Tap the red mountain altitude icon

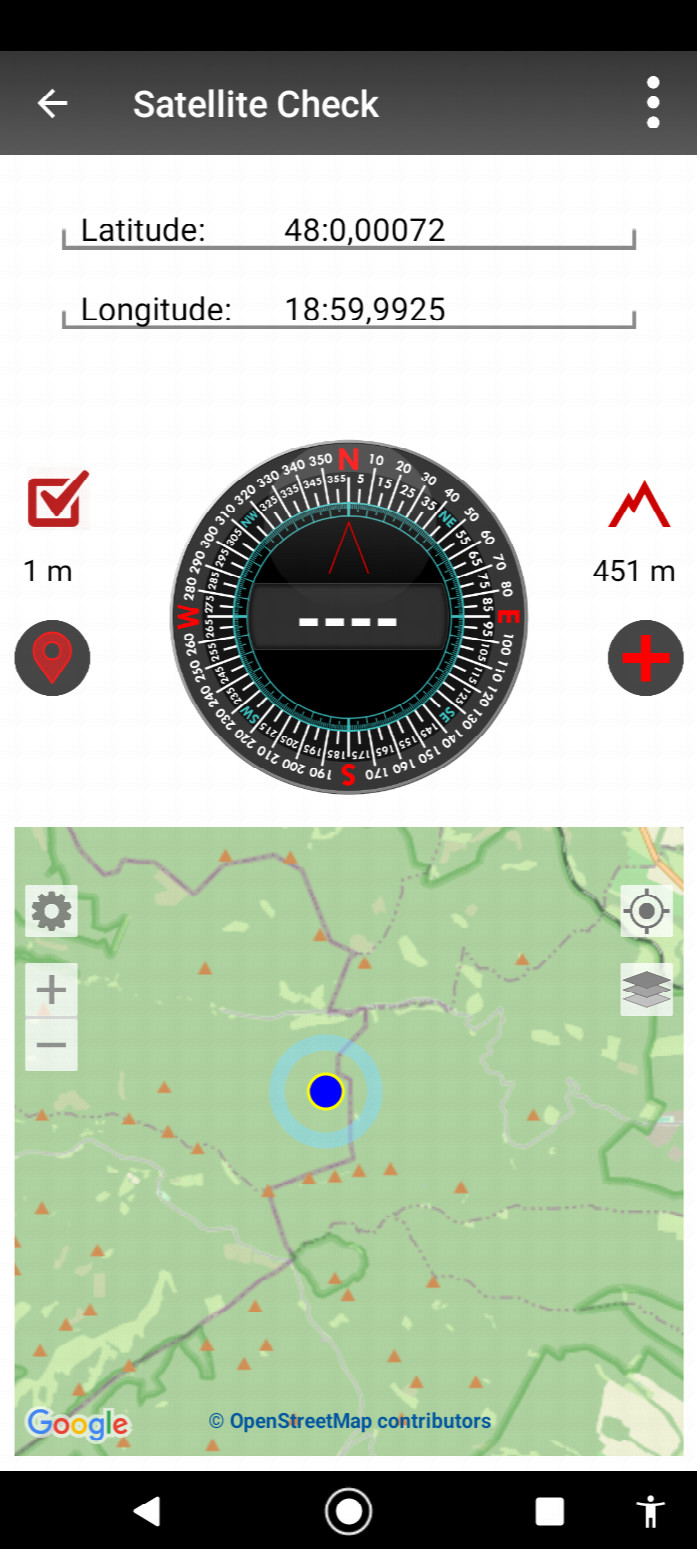pyautogui.click(x=639, y=505)
